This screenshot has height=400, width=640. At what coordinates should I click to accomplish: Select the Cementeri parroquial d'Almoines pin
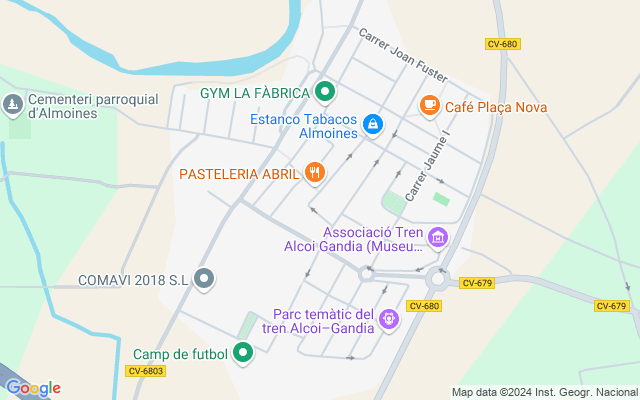13,105
